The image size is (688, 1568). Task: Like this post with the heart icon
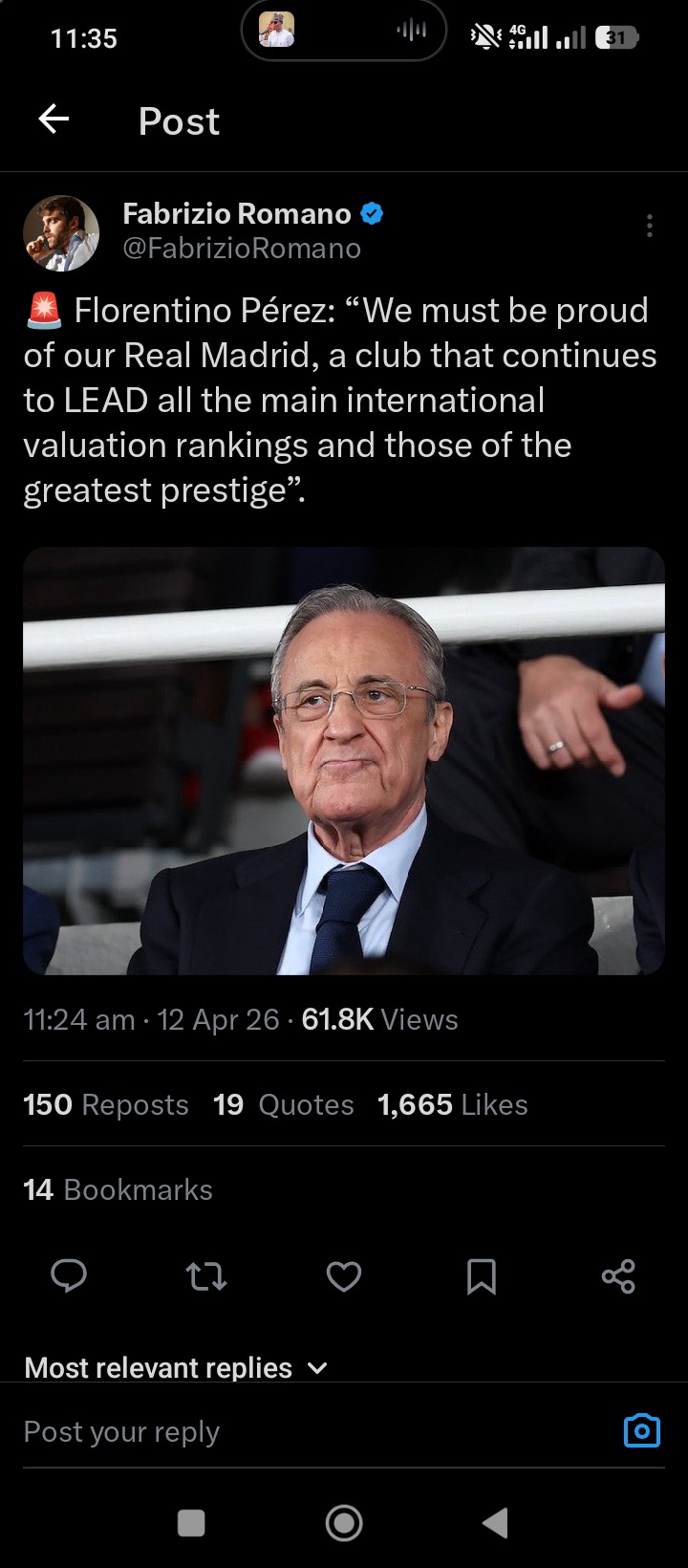(344, 1275)
